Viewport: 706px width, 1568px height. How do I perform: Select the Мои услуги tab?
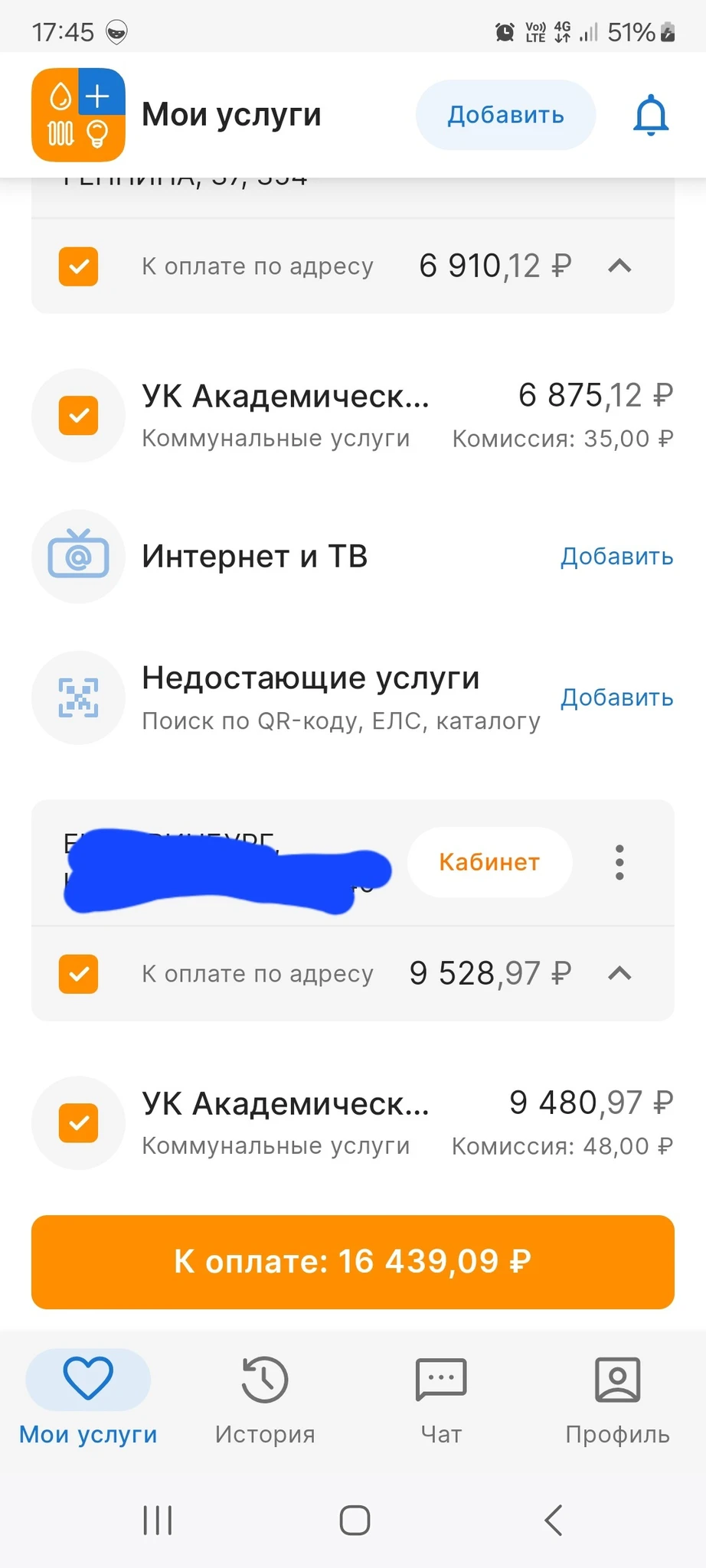[x=88, y=1400]
